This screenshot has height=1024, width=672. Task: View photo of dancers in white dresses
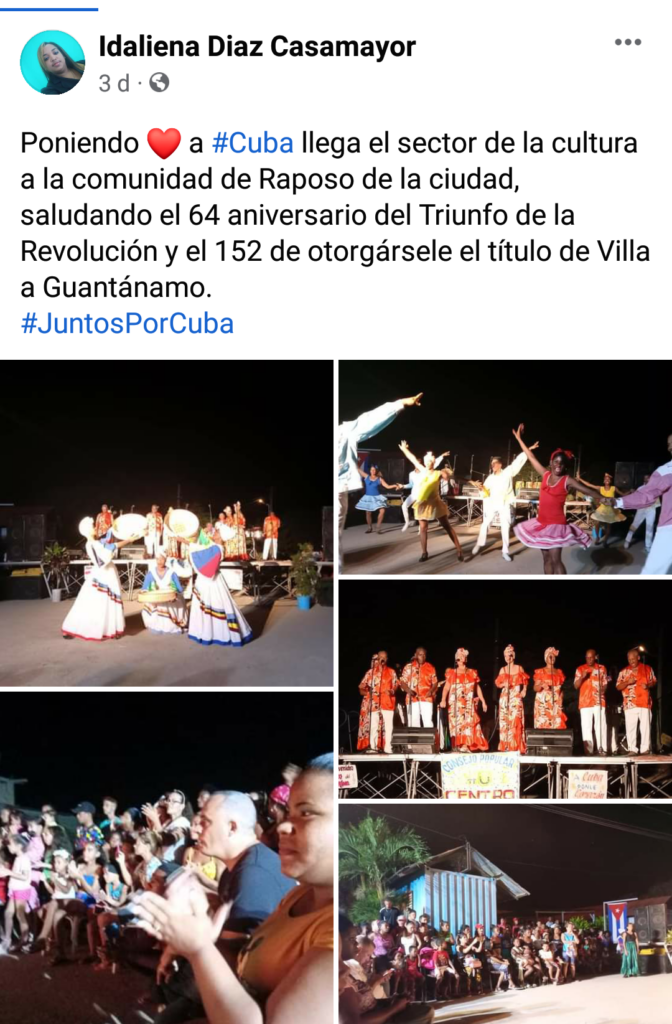166,522
